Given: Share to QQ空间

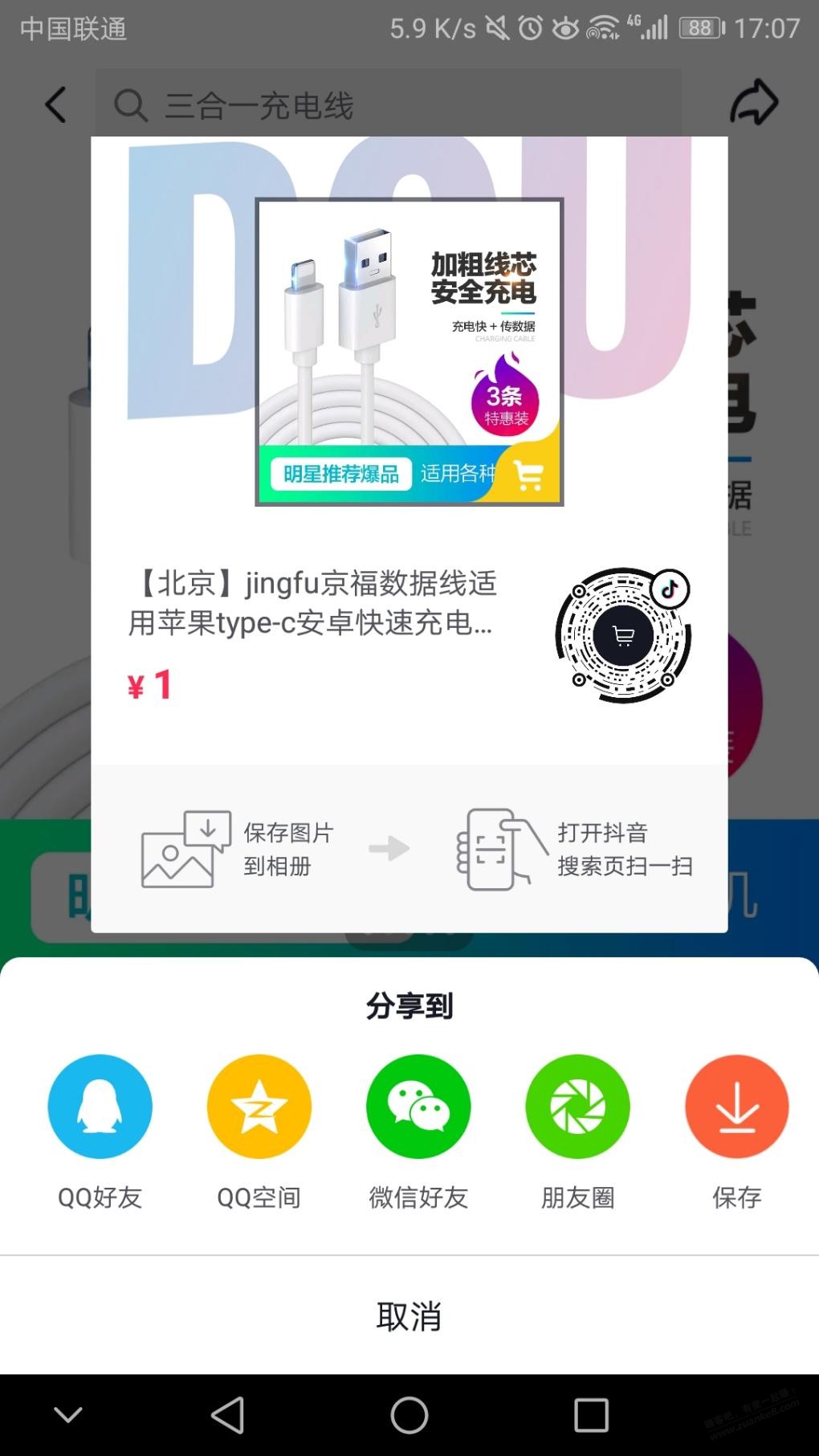Looking at the screenshot, I should tap(259, 1107).
